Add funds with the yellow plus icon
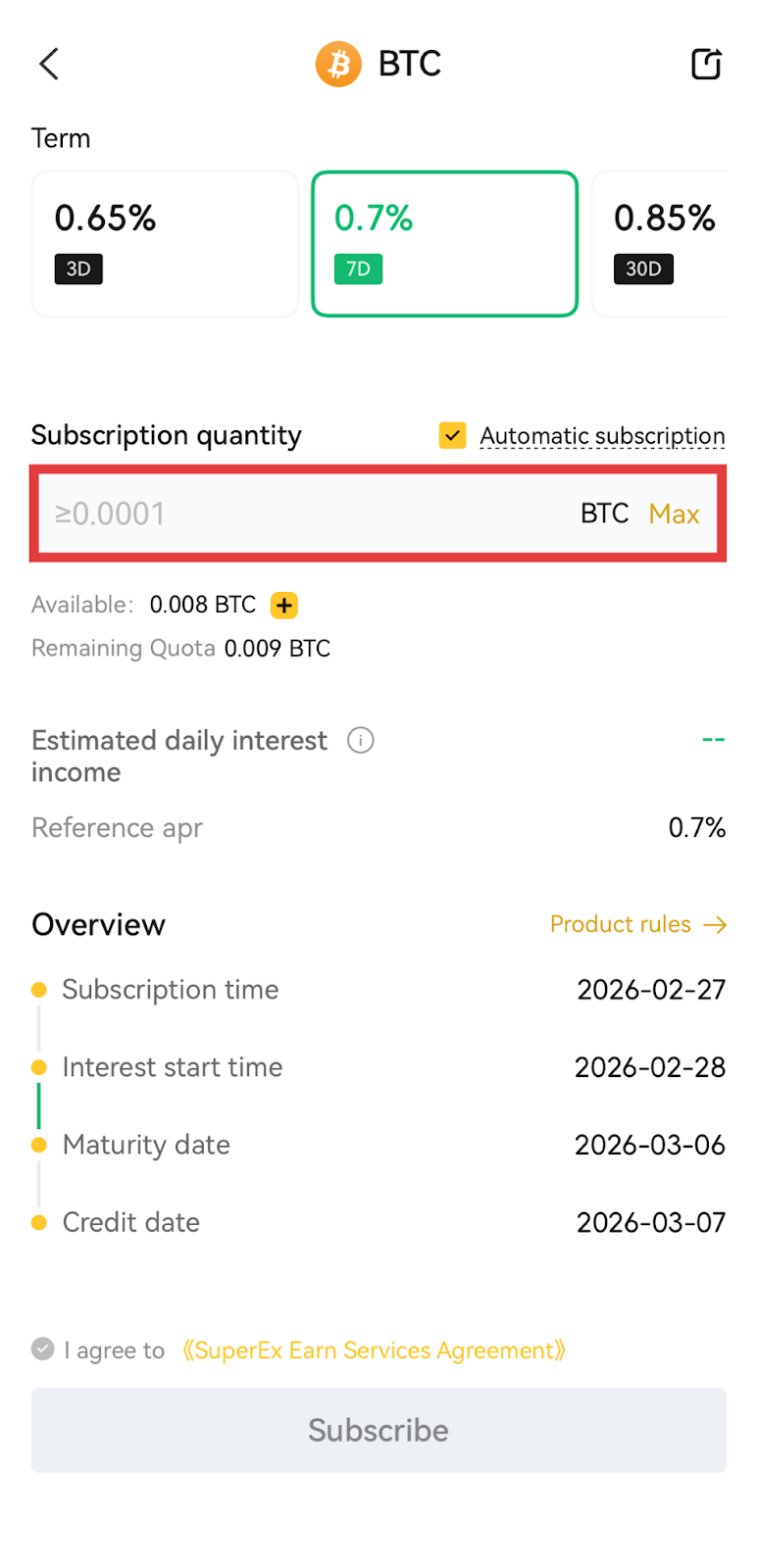This screenshot has height=1568, width=758. pyautogui.click(x=284, y=606)
